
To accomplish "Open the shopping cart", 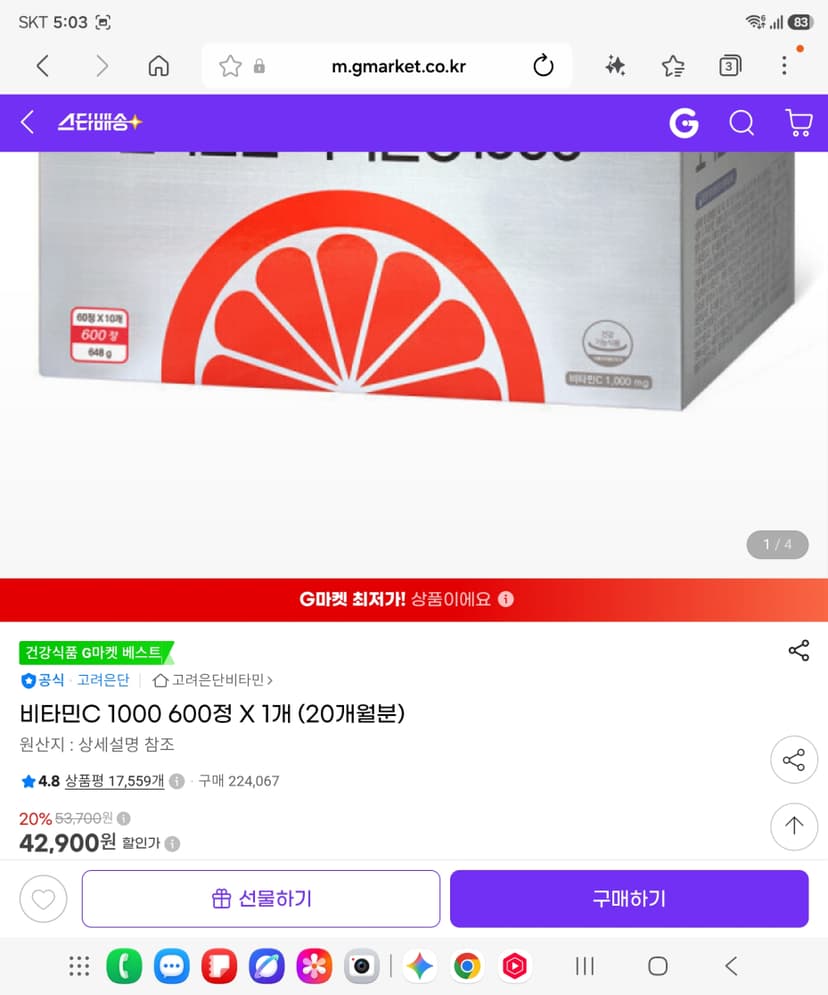I will coord(799,122).
